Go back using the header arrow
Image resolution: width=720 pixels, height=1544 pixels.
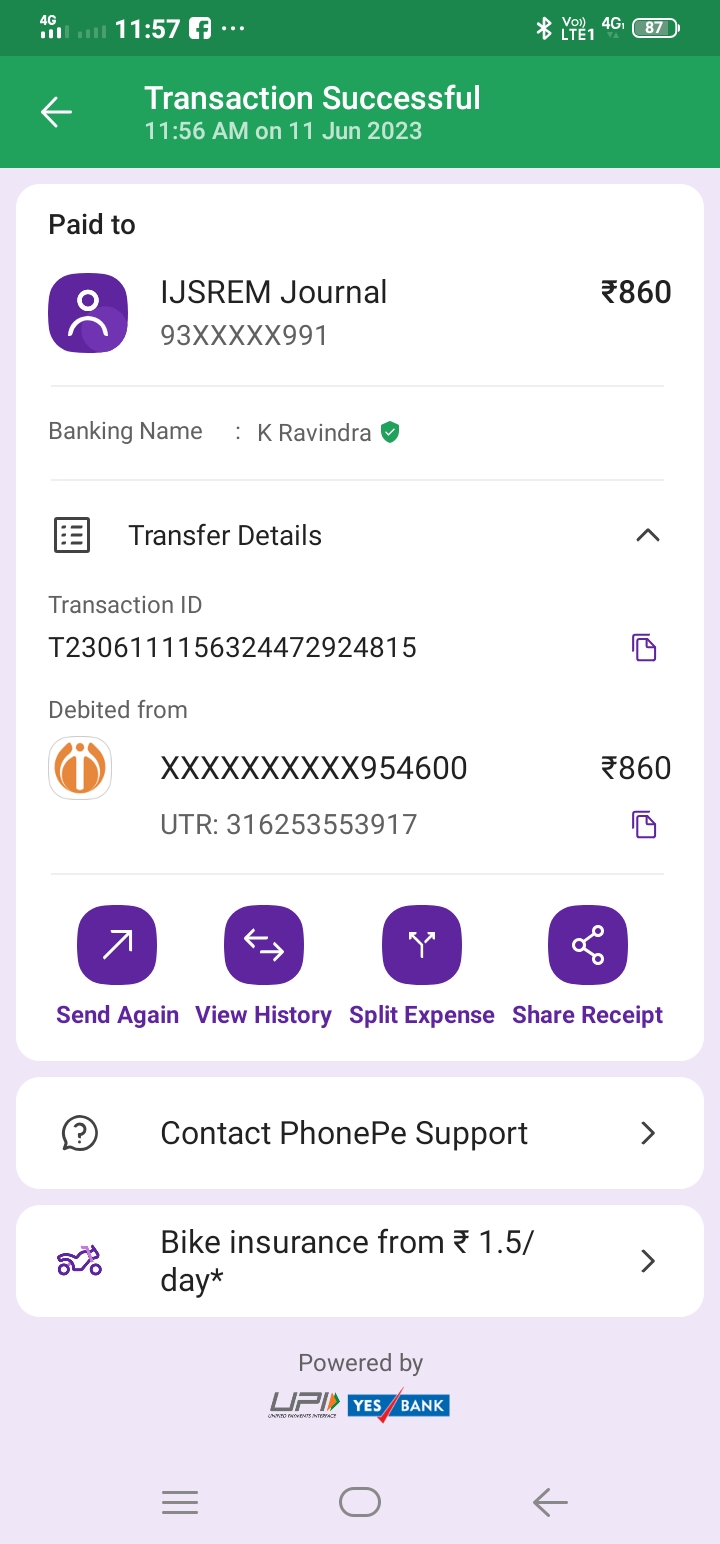(56, 113)
